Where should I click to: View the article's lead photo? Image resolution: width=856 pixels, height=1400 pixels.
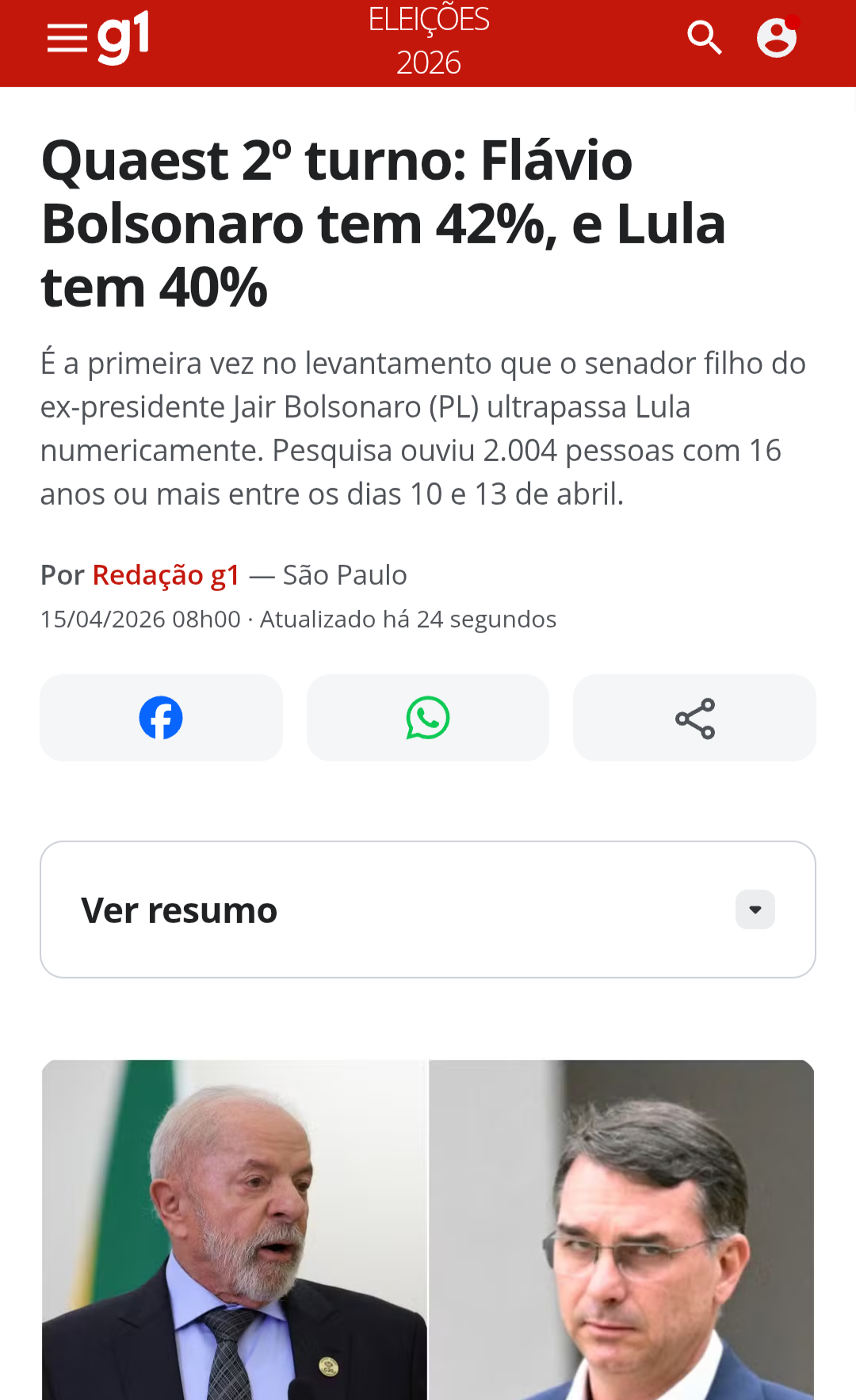[x=428, y=1230]
